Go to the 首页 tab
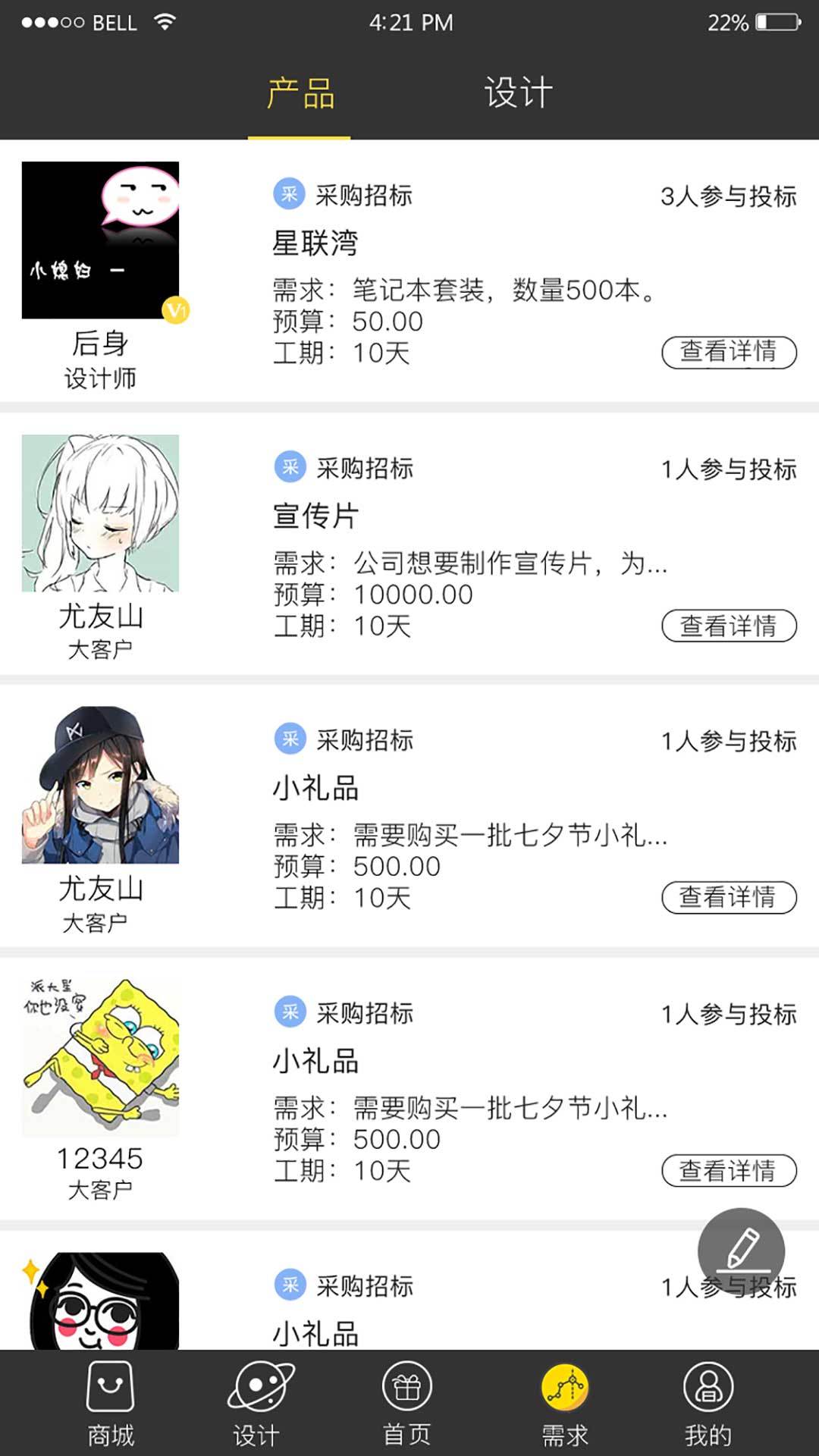The width and height of the screenshot is (819, 1456). click(x=407, y=1403)
